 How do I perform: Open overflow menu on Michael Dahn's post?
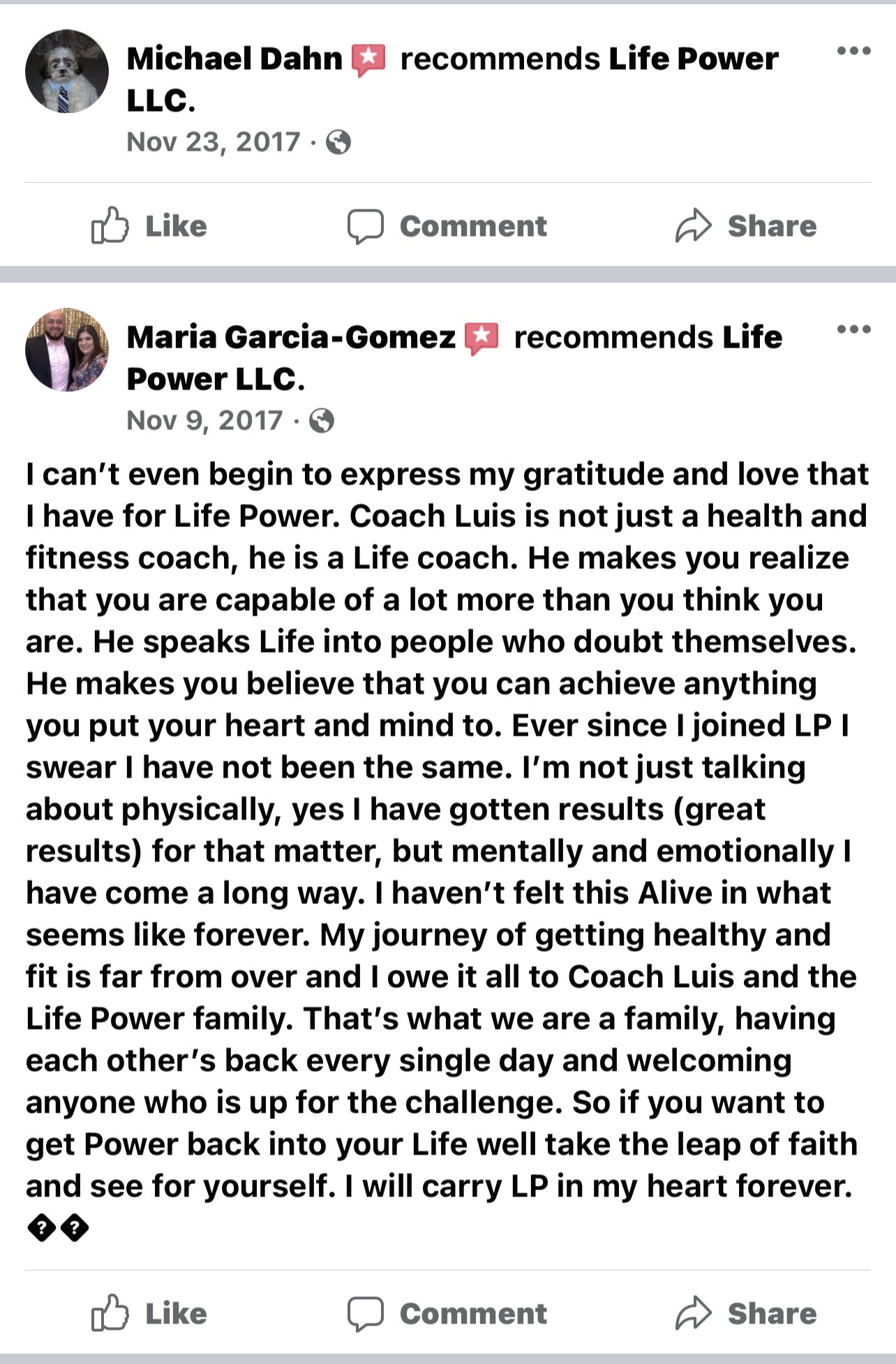click(853, 51)
